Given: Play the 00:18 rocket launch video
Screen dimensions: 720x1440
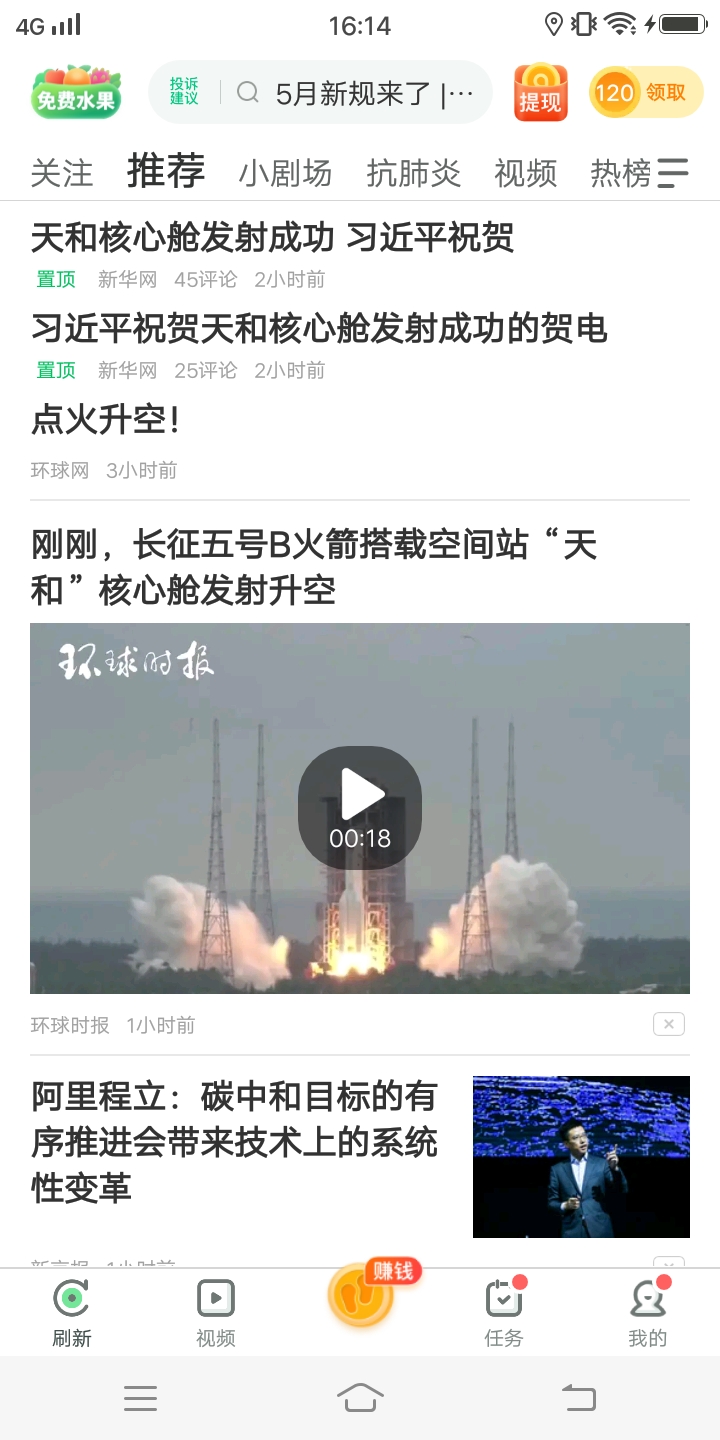Looking at the screenshot, I should click(x=360, y=808).
